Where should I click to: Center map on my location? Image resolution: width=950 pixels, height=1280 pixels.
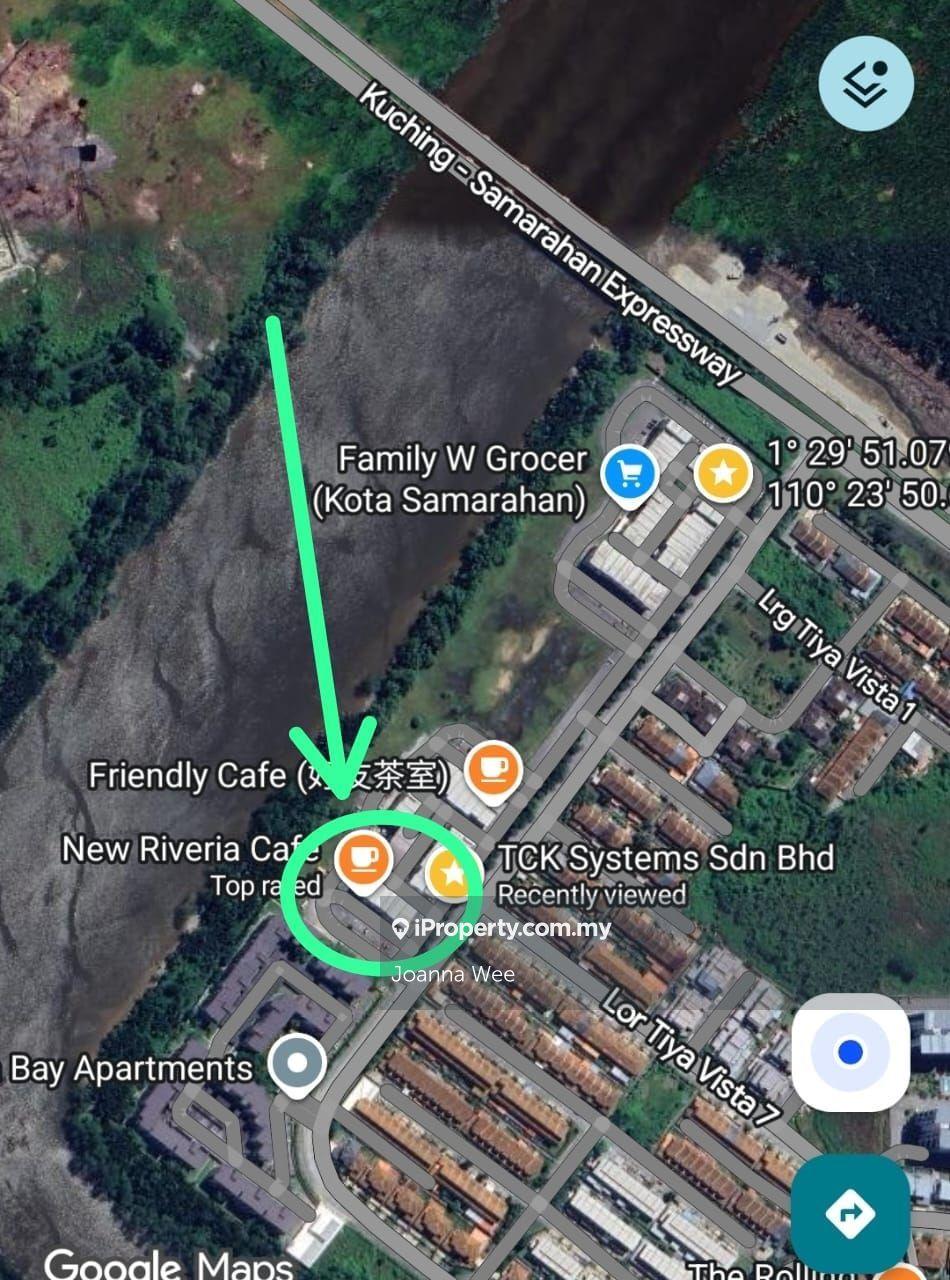(850, 1052)
